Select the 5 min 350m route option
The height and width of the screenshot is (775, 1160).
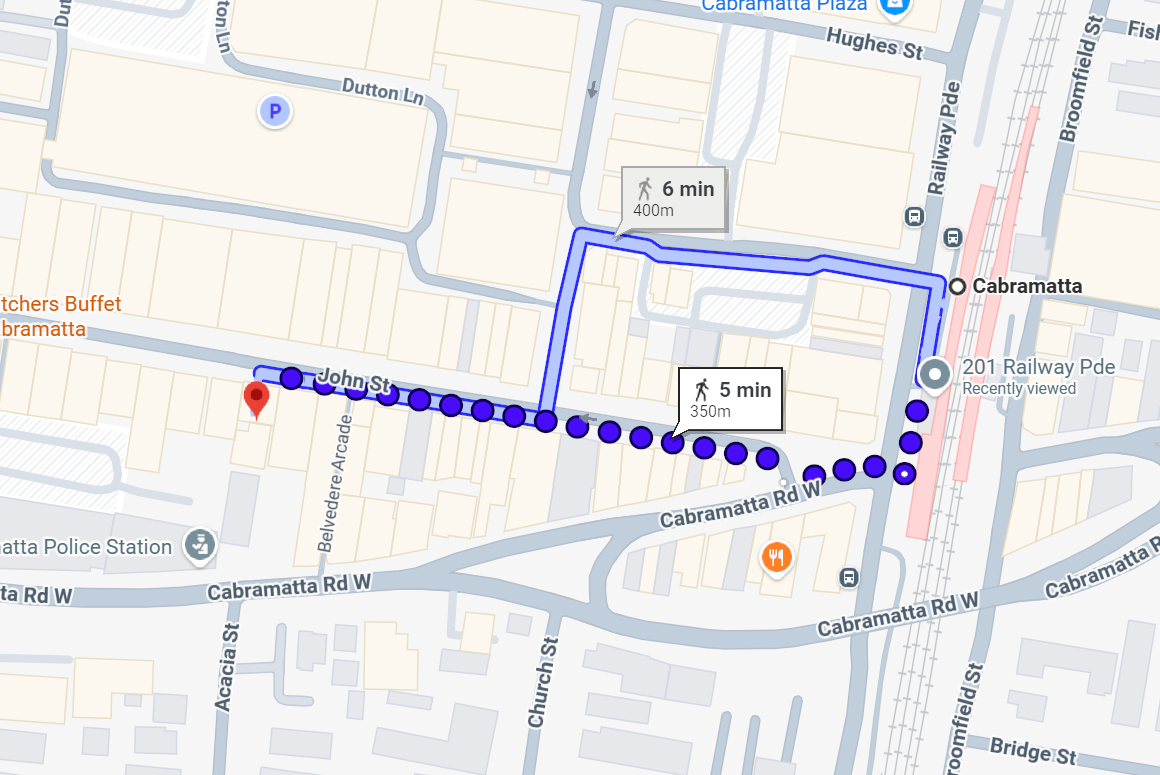click(x=730, y=398)
